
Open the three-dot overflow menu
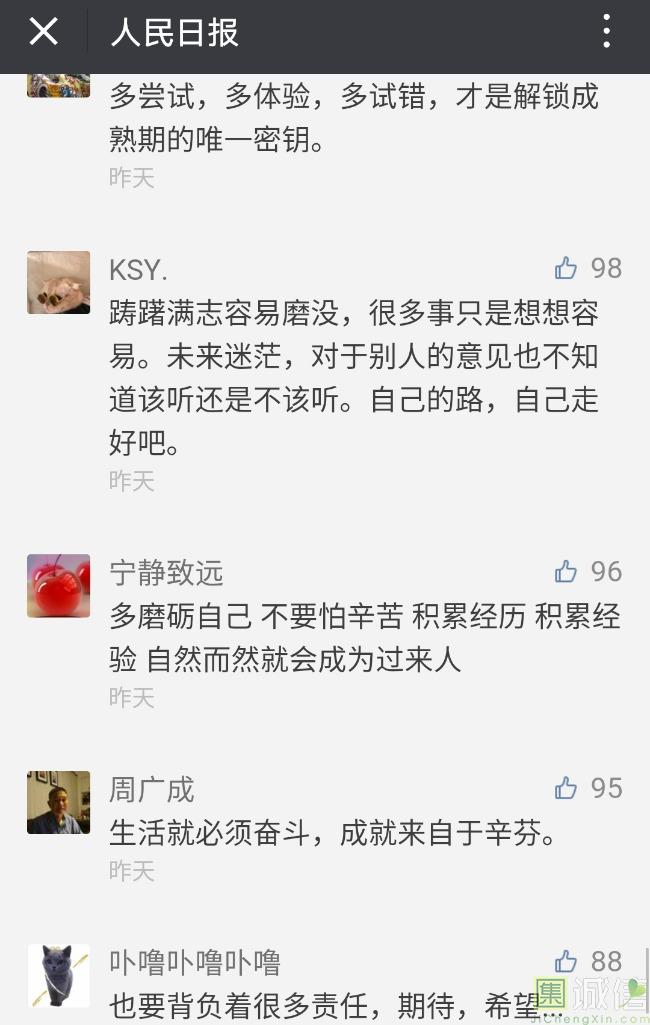(x=606, y=33)
